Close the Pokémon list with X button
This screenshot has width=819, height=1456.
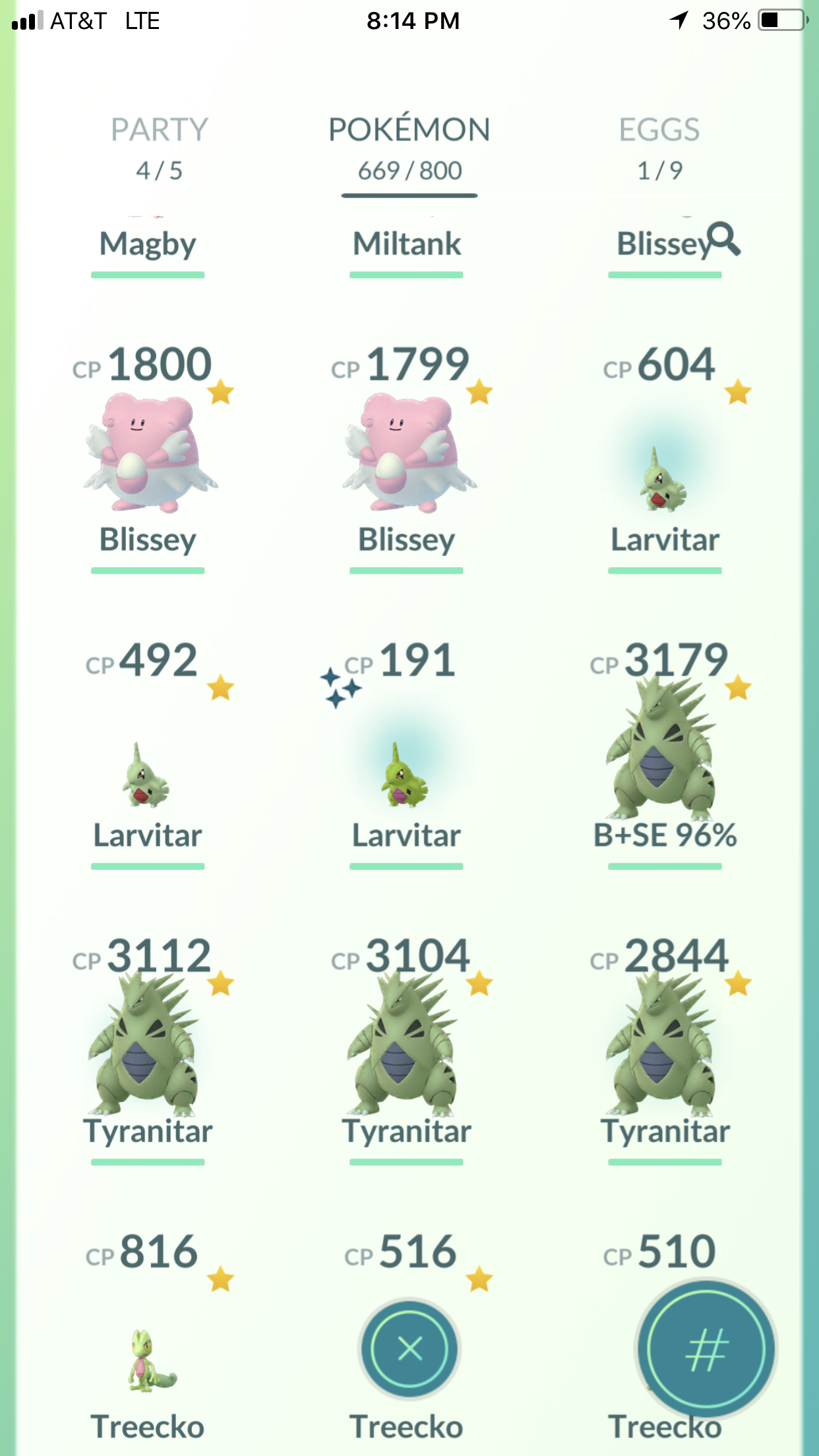(x=409, y=1349)
